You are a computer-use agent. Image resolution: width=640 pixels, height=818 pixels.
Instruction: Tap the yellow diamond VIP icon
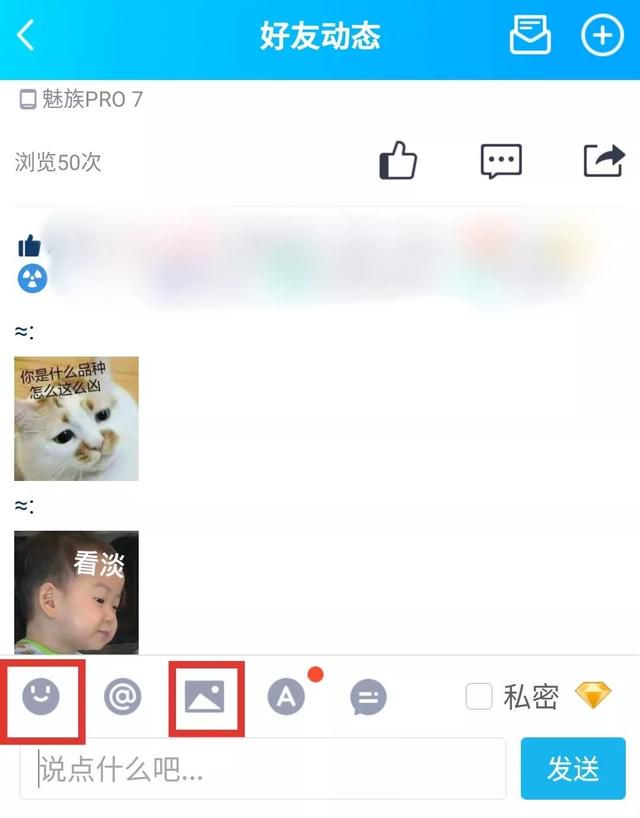coord(593,696)
